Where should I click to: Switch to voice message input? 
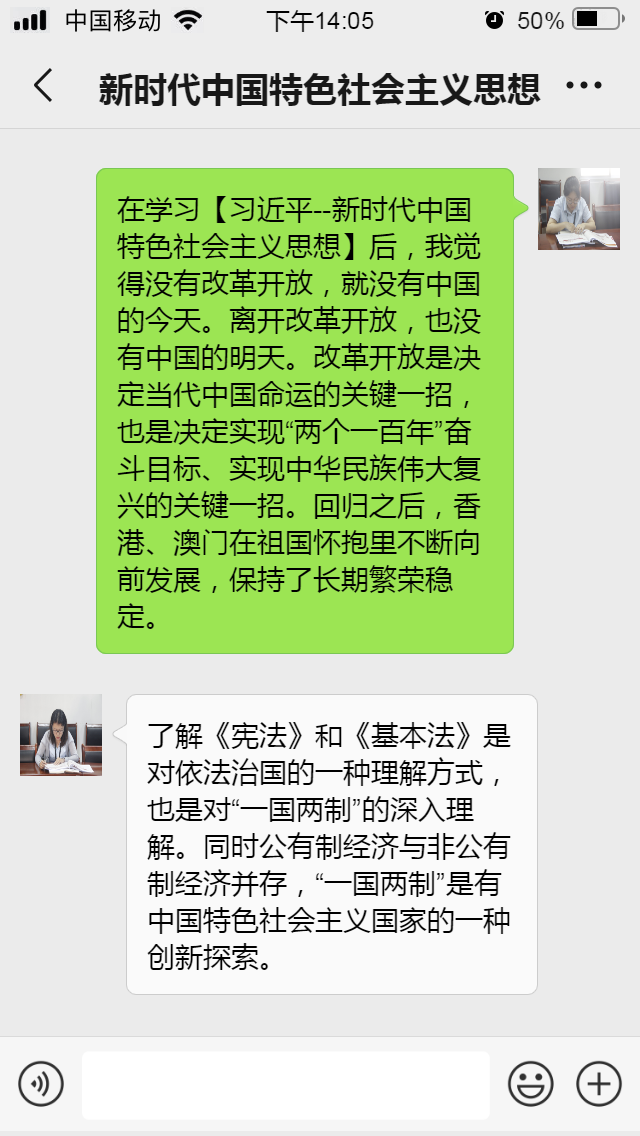41,1084
